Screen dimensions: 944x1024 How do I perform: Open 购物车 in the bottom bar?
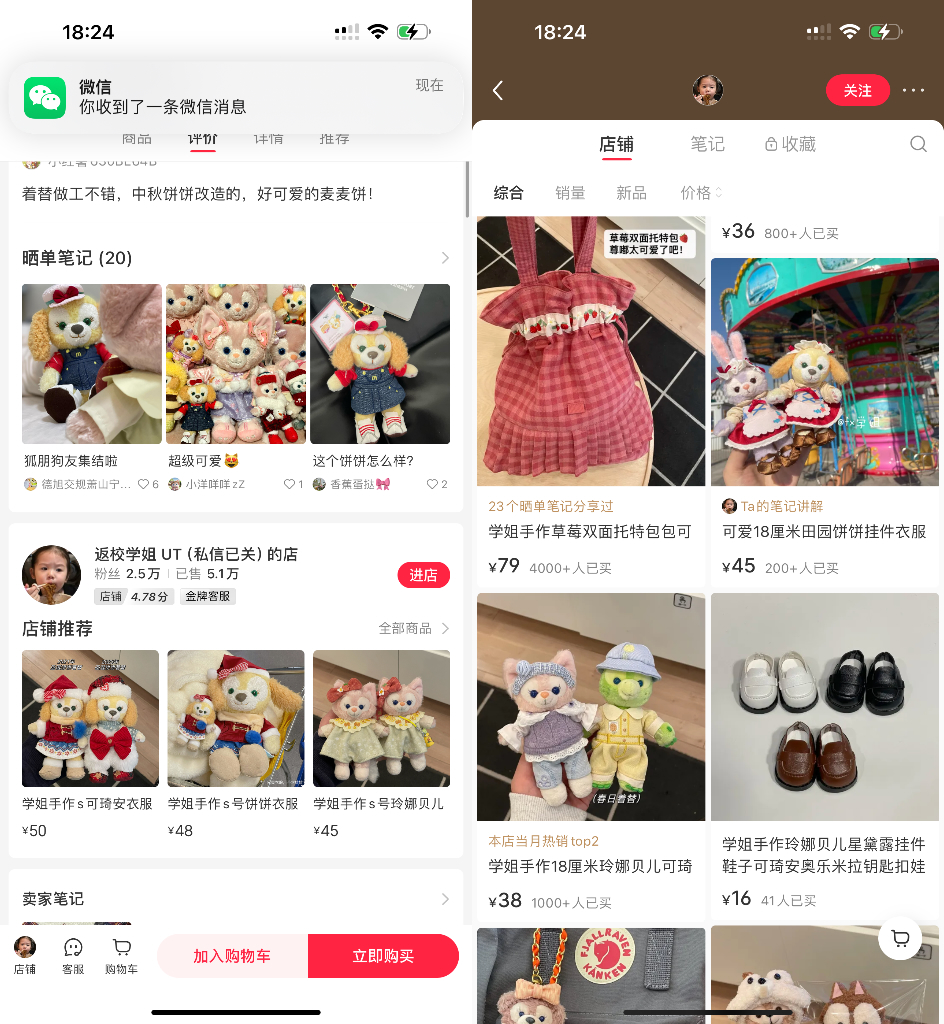pyautogui.click(x=121, y=956)
